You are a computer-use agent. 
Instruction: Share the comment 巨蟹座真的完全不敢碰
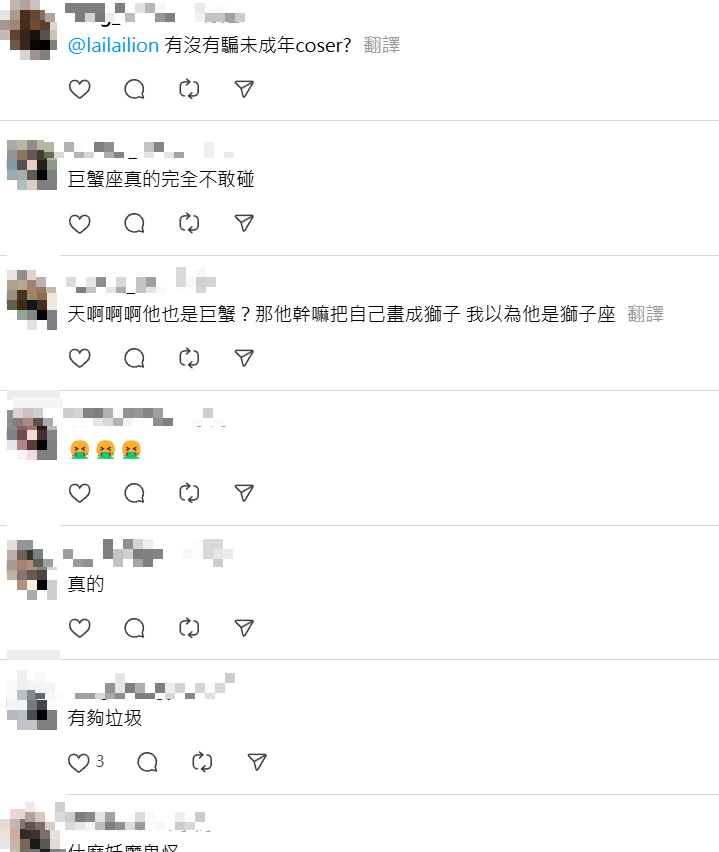click(244, 223)
